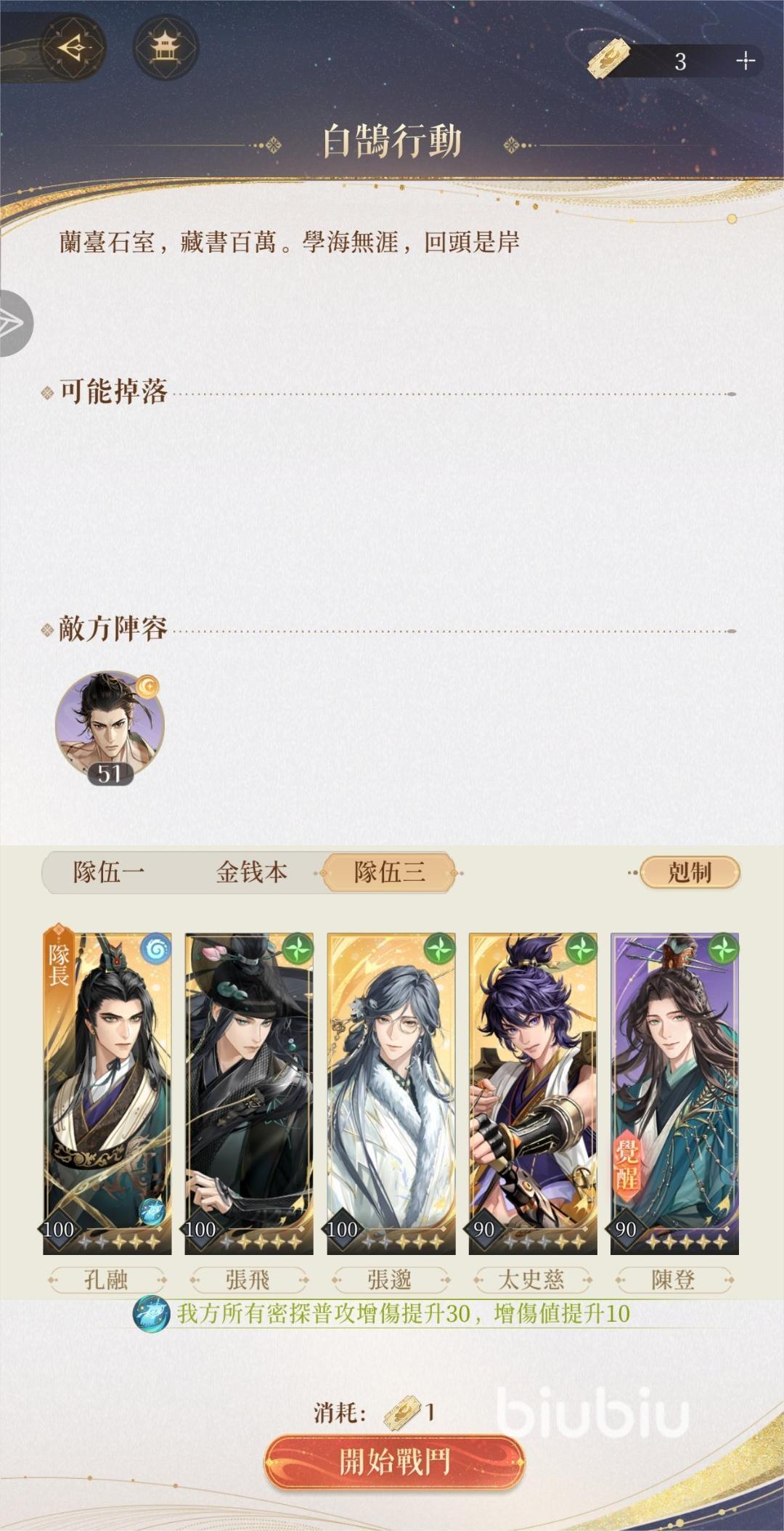
Task: Open the home pavilion icon
Action: coord(166,48)
